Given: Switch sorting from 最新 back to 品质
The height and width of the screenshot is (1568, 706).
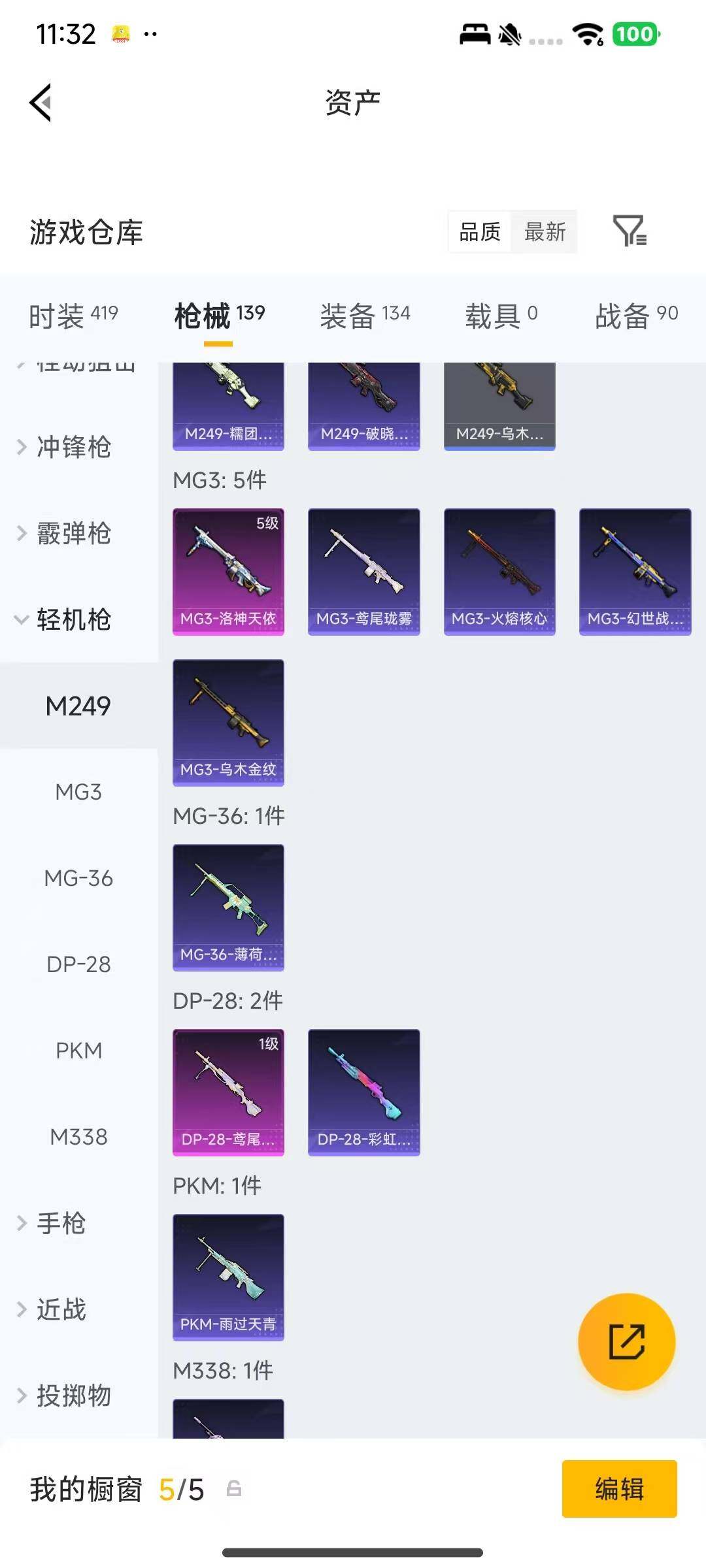Looking at the screenshot, I should (481, 233).
